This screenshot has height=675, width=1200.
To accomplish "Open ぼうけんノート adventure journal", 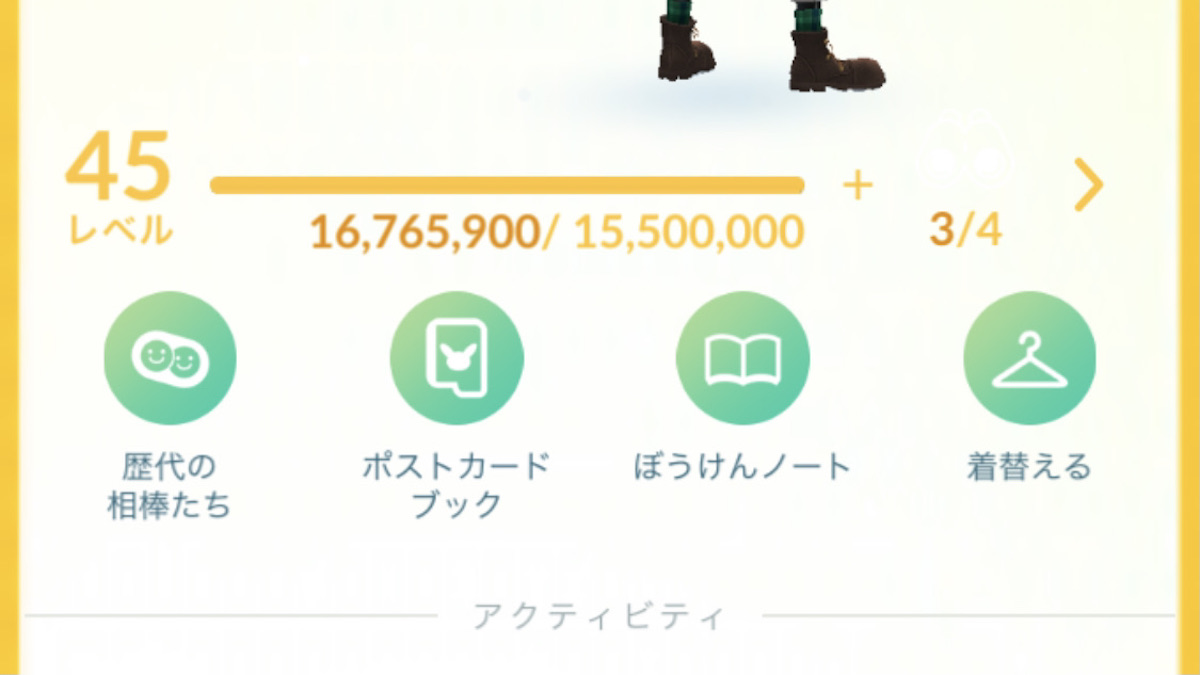I will pos(742,358).
